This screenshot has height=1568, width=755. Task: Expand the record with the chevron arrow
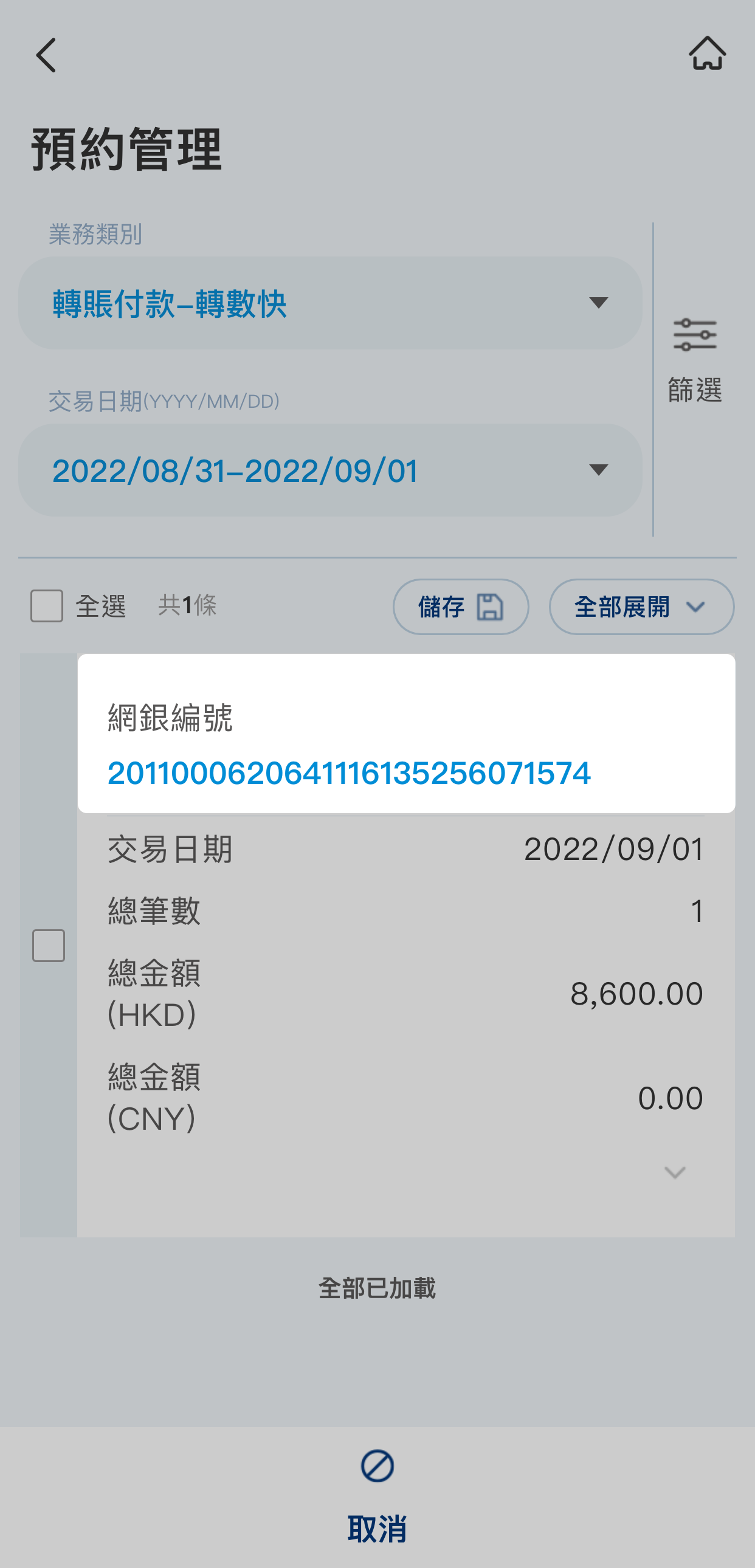click(675, 1172)
